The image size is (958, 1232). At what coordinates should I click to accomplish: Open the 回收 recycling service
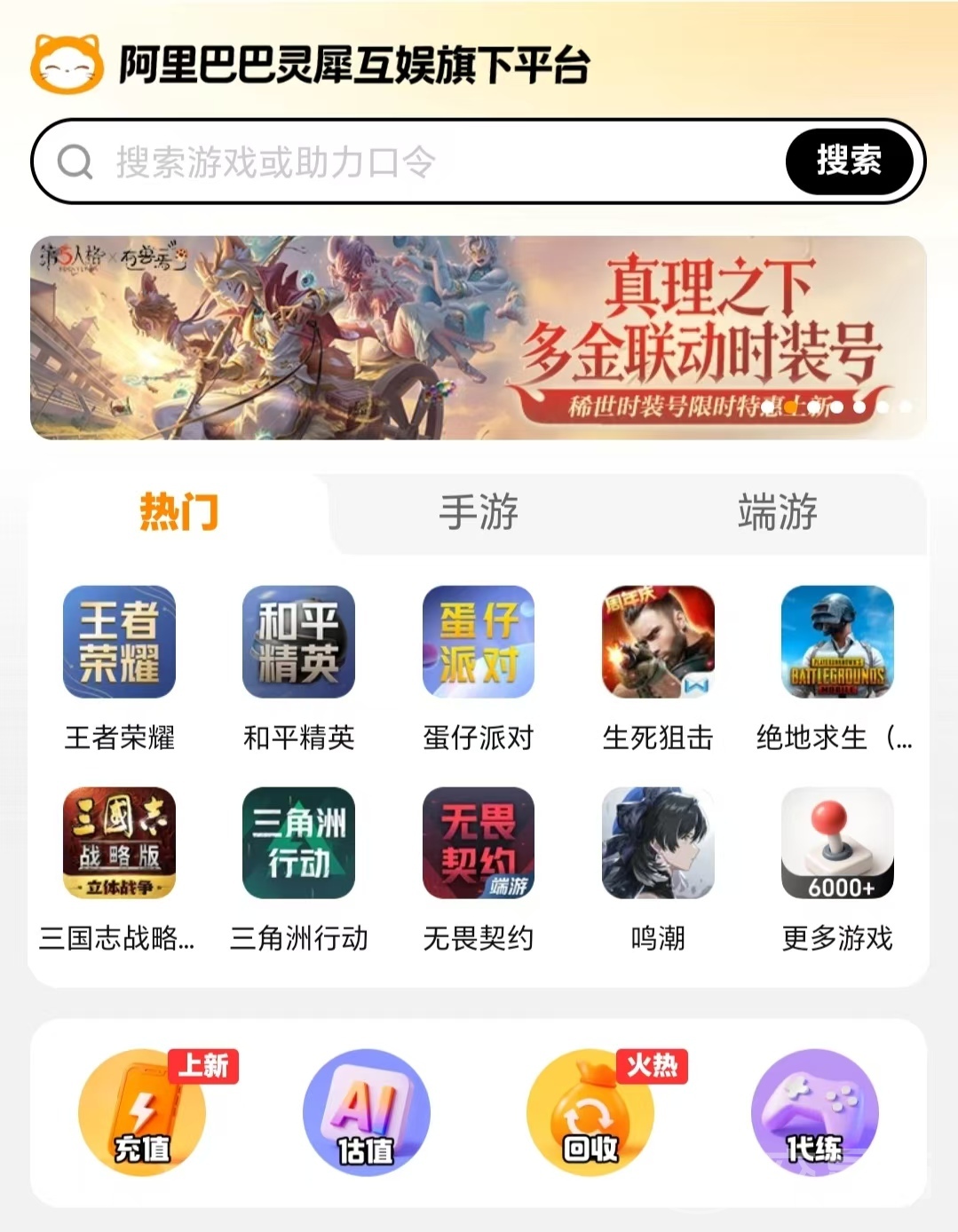tap(590, 1112)
